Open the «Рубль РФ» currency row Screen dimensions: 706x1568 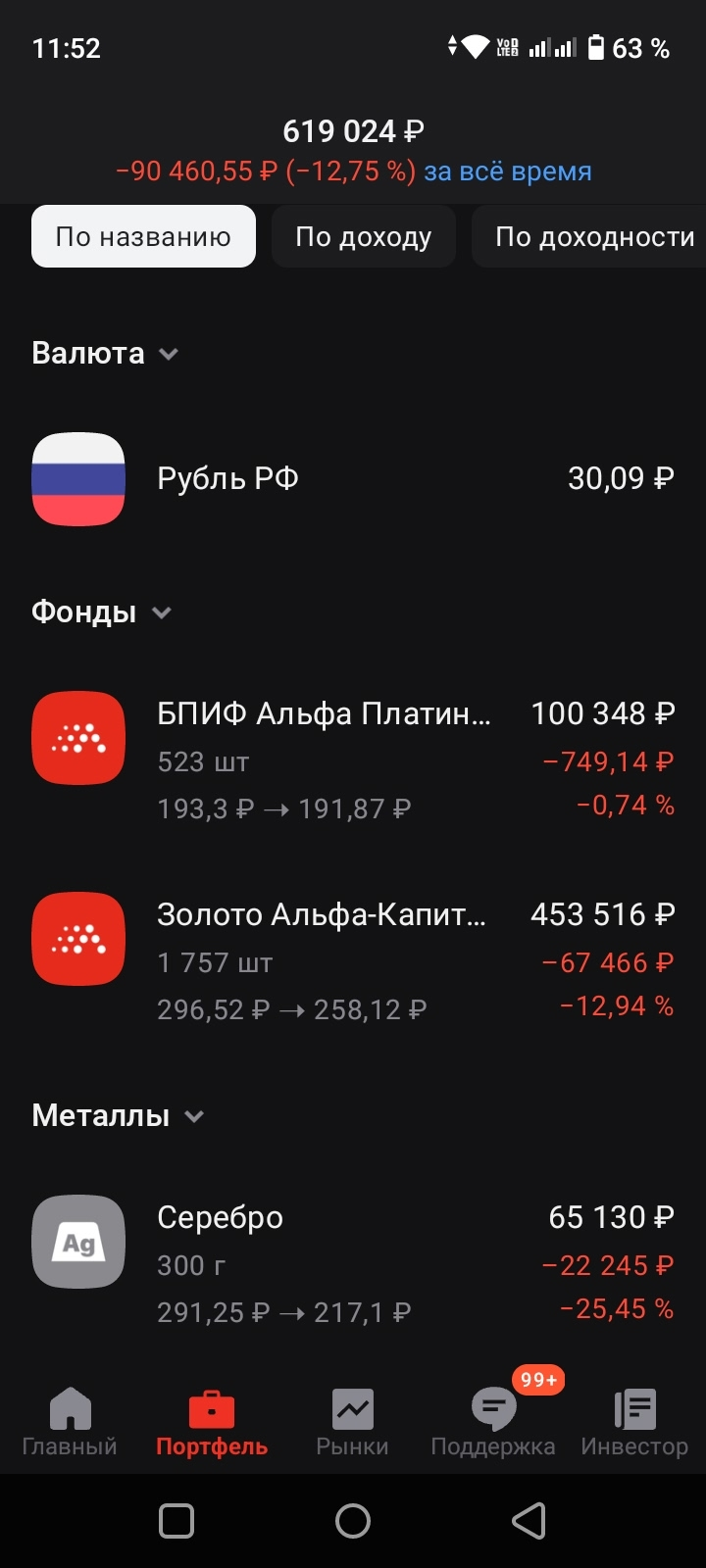point(353,478)
